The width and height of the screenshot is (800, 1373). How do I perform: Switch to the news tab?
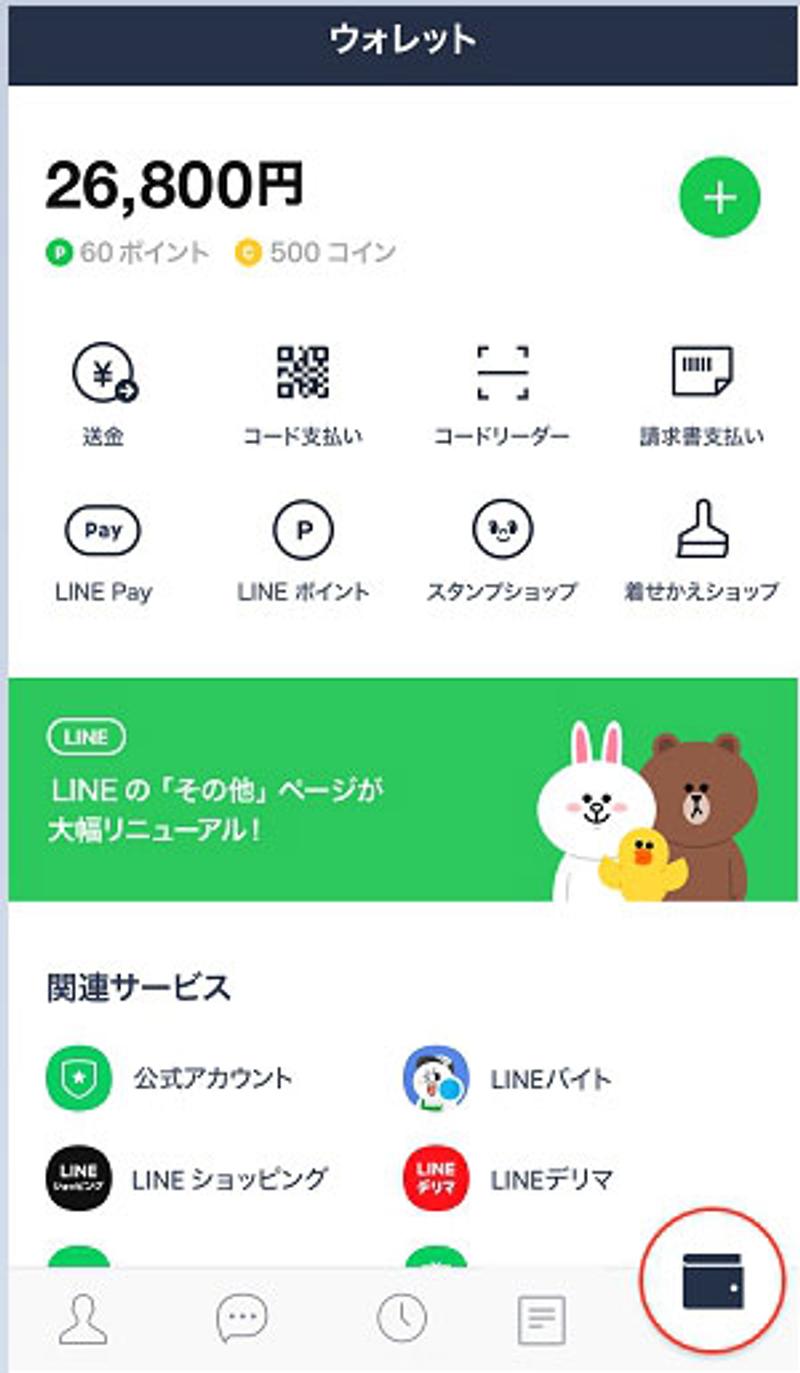(x=541, y=1320)
